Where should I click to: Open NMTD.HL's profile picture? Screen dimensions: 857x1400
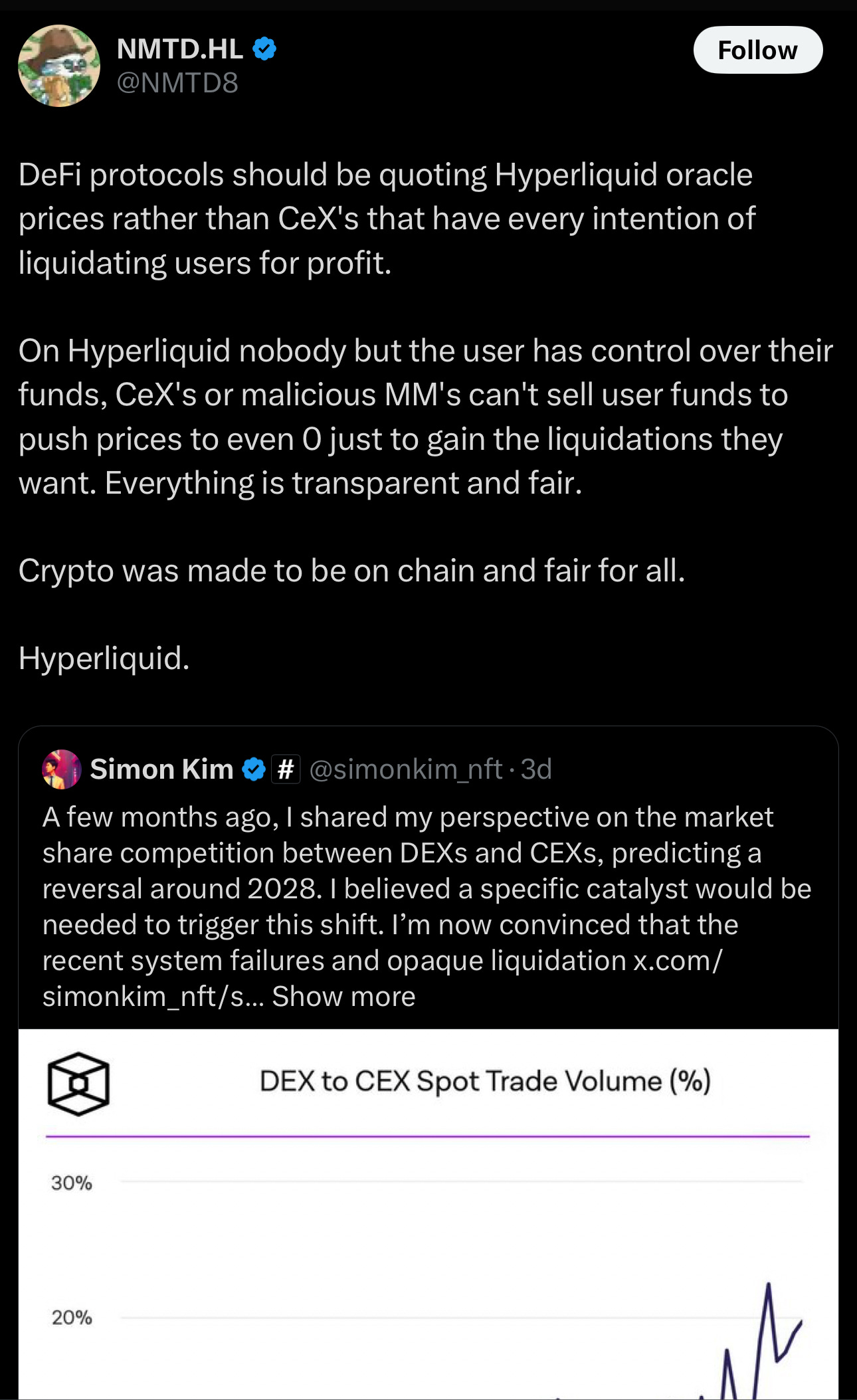[59, 66]
